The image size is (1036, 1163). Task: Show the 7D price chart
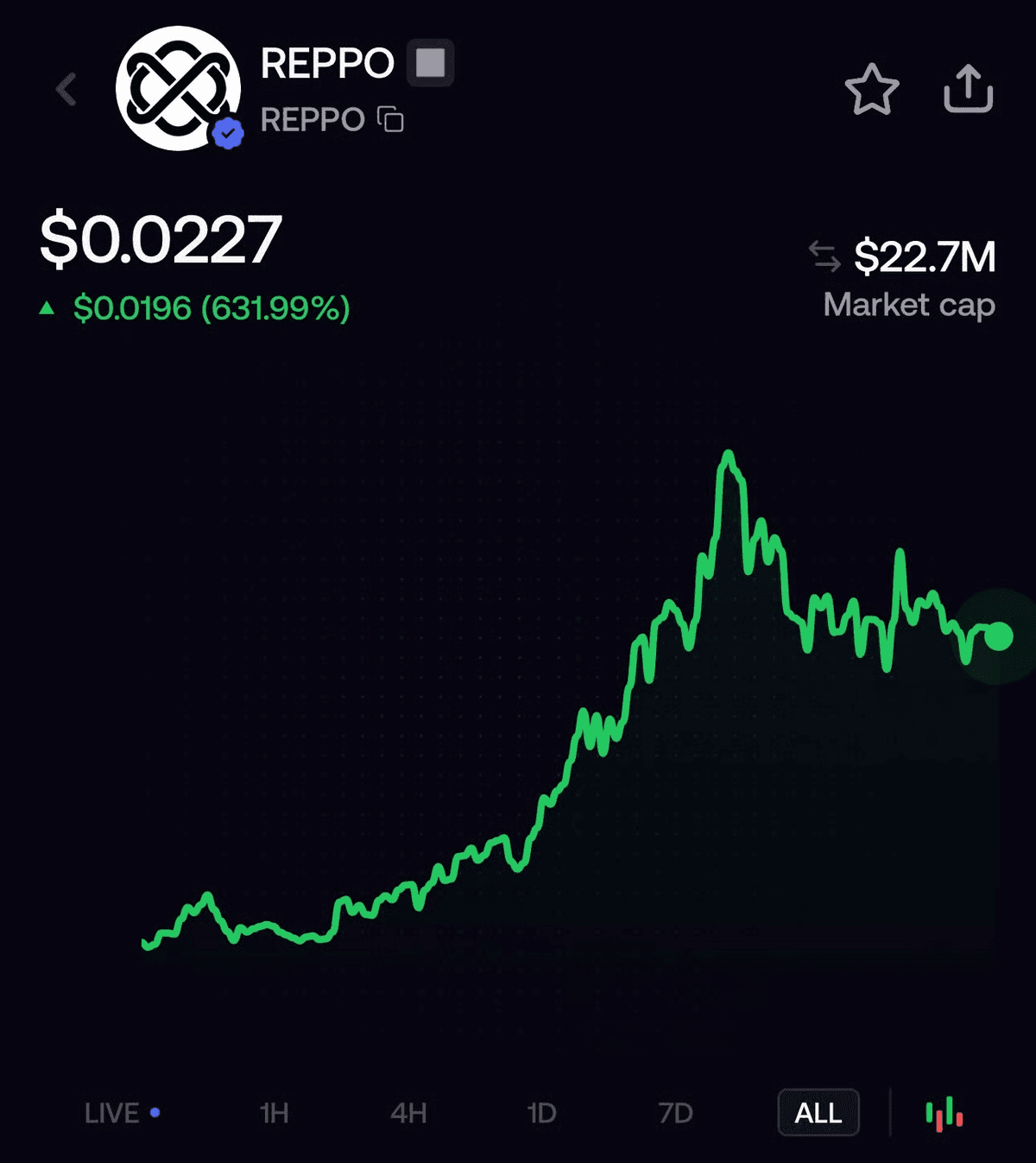(675, 1113)
